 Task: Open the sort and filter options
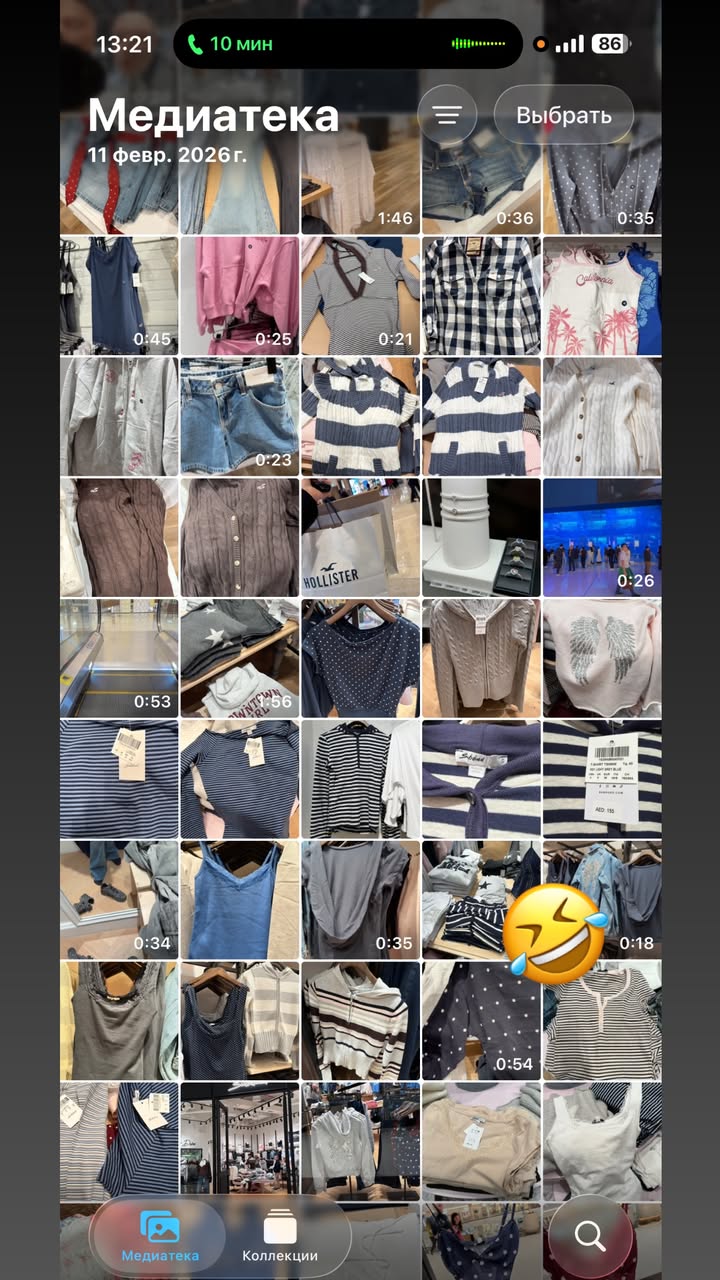click(447, 115)
